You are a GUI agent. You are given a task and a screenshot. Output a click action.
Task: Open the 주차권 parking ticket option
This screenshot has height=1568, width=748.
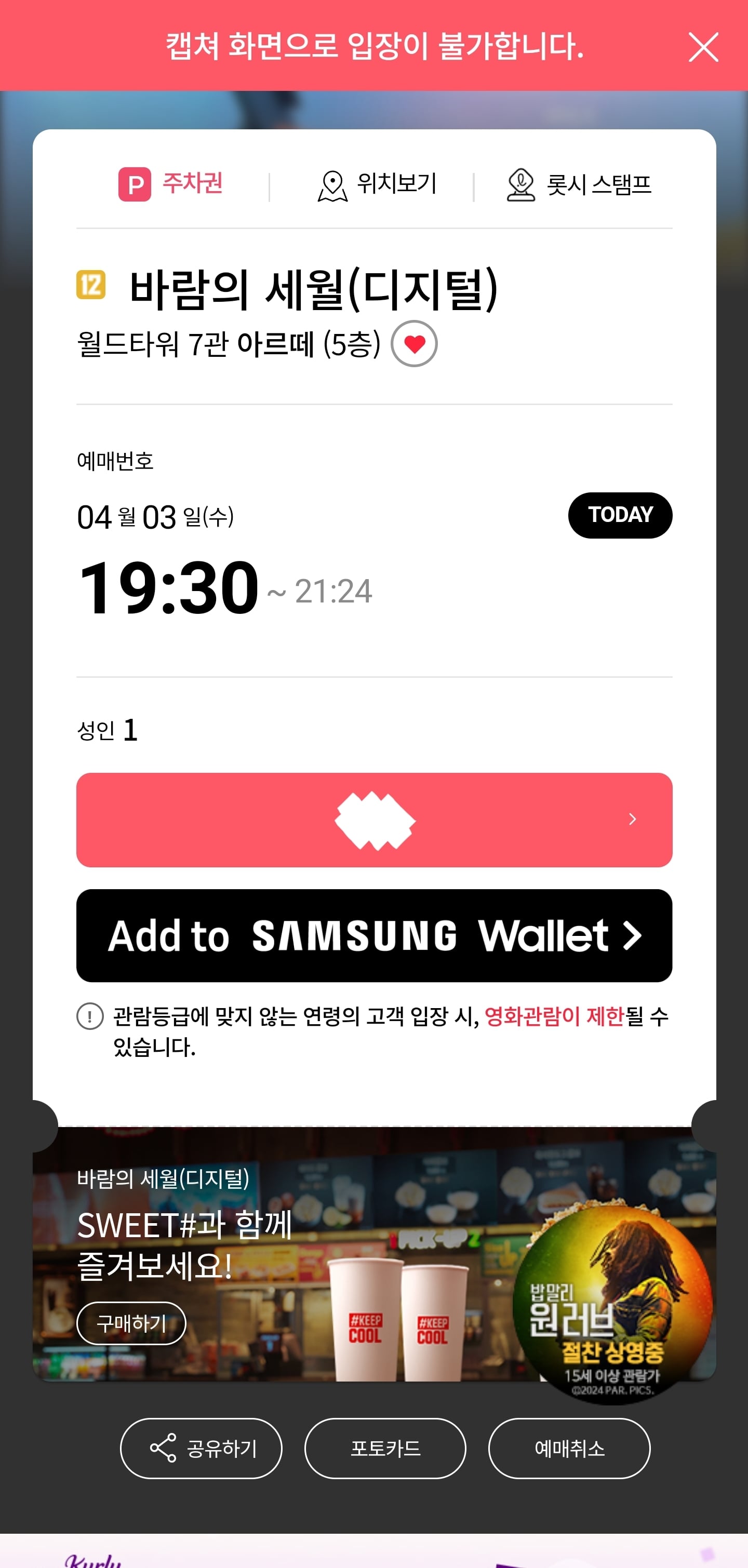pos(171,184)
